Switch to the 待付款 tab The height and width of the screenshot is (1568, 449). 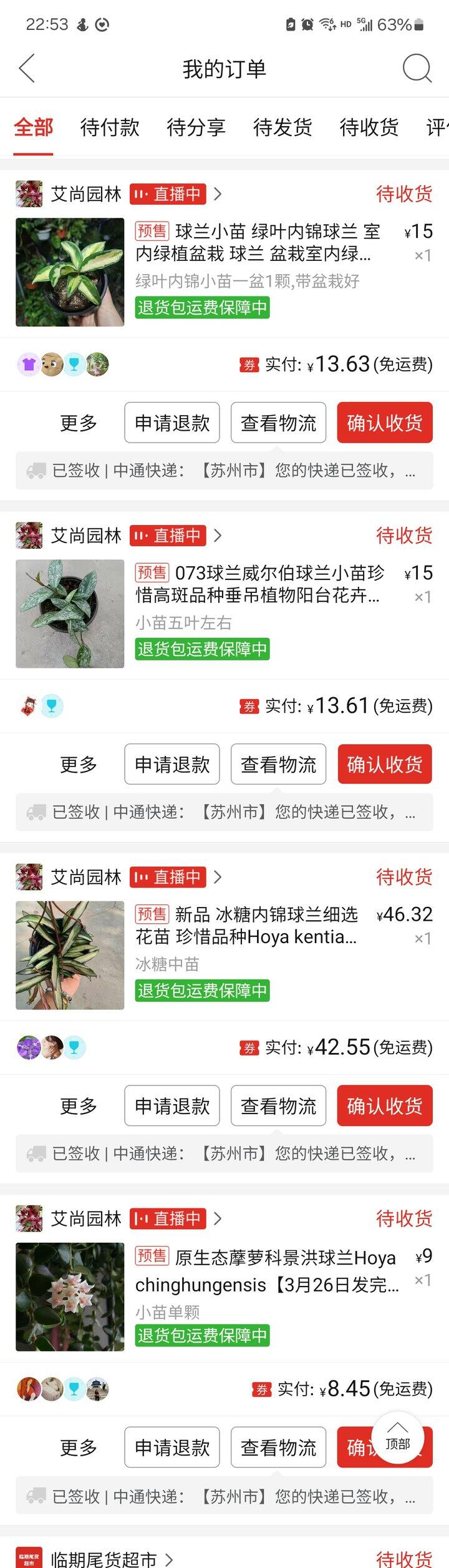pyautogui.click(x=110, y=127)
